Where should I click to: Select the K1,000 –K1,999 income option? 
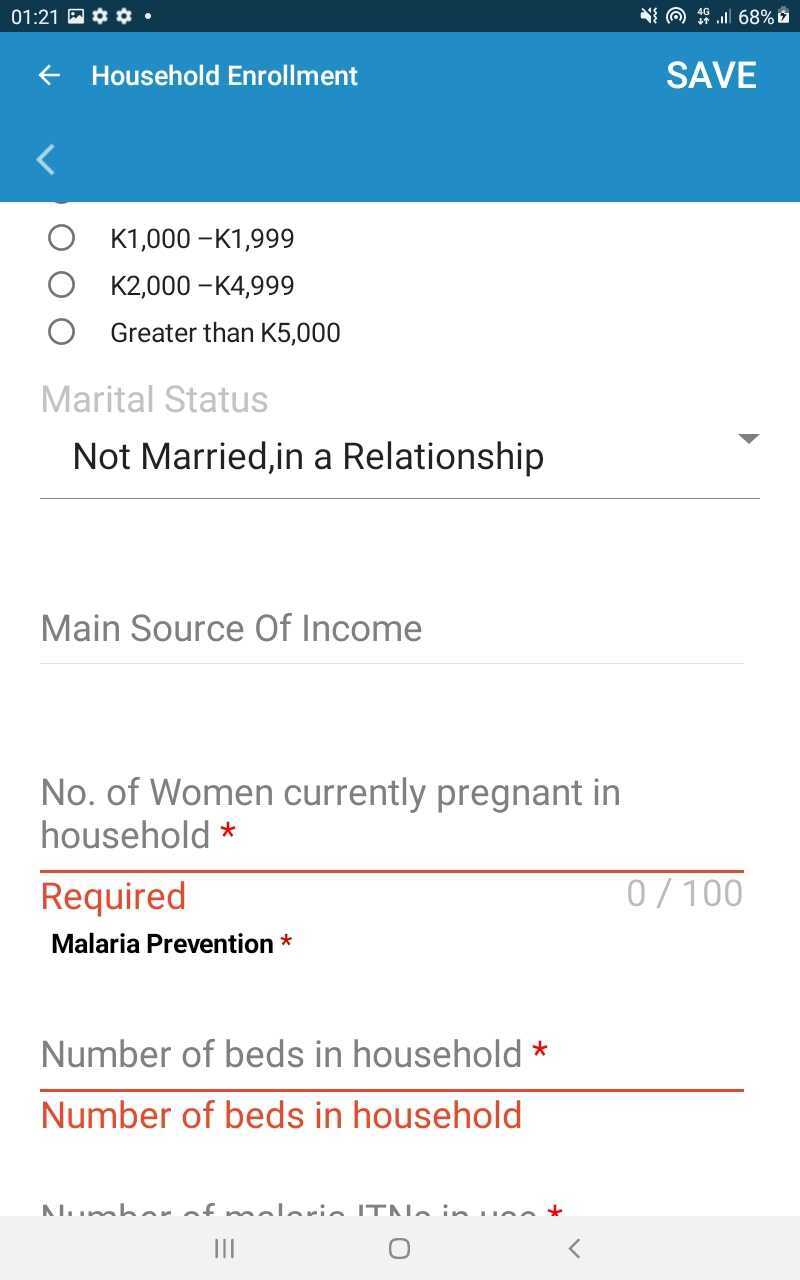coord(62,238)
